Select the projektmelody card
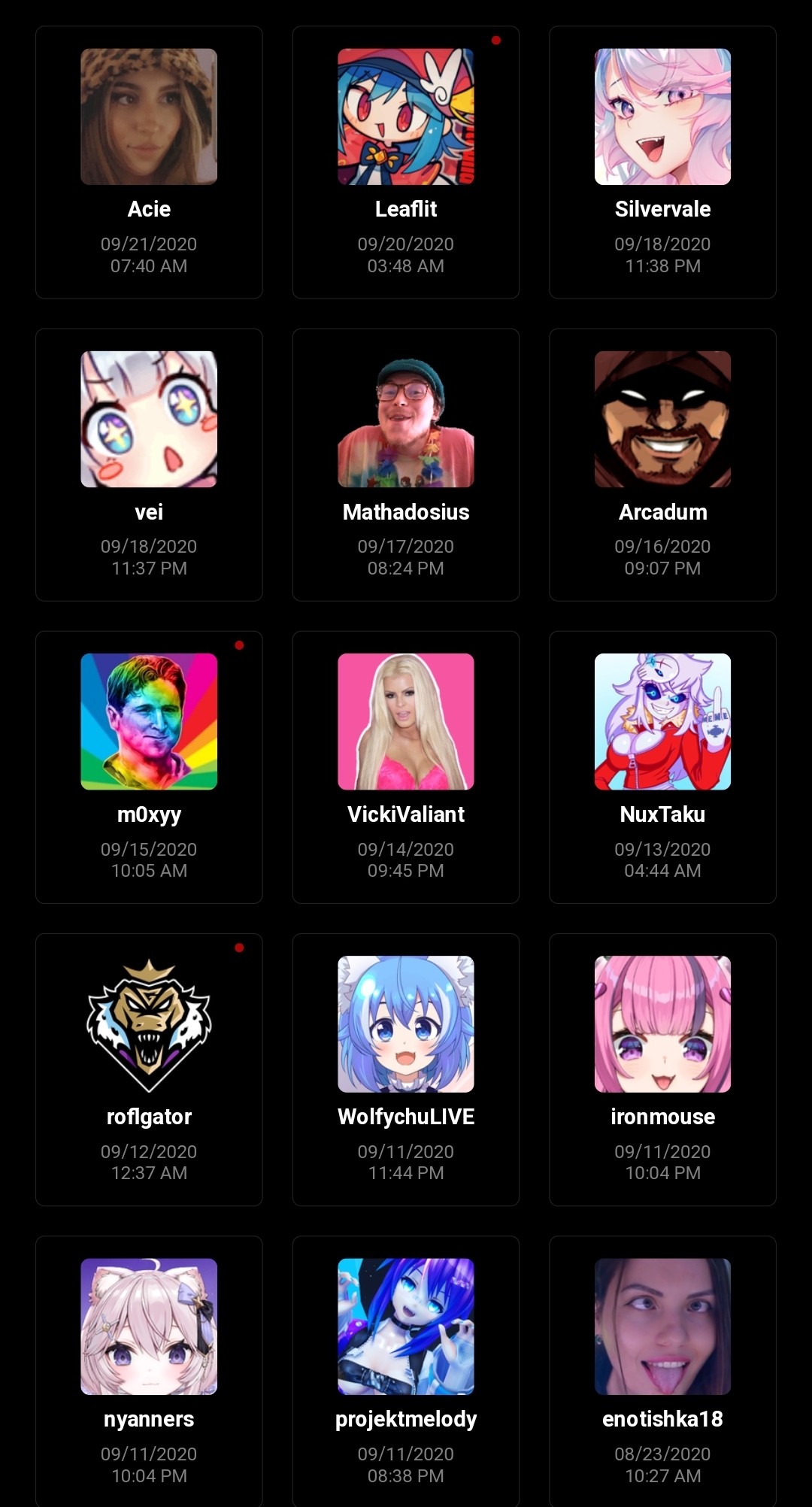This screenshot has width=812, height=1507. (406, 1372)
